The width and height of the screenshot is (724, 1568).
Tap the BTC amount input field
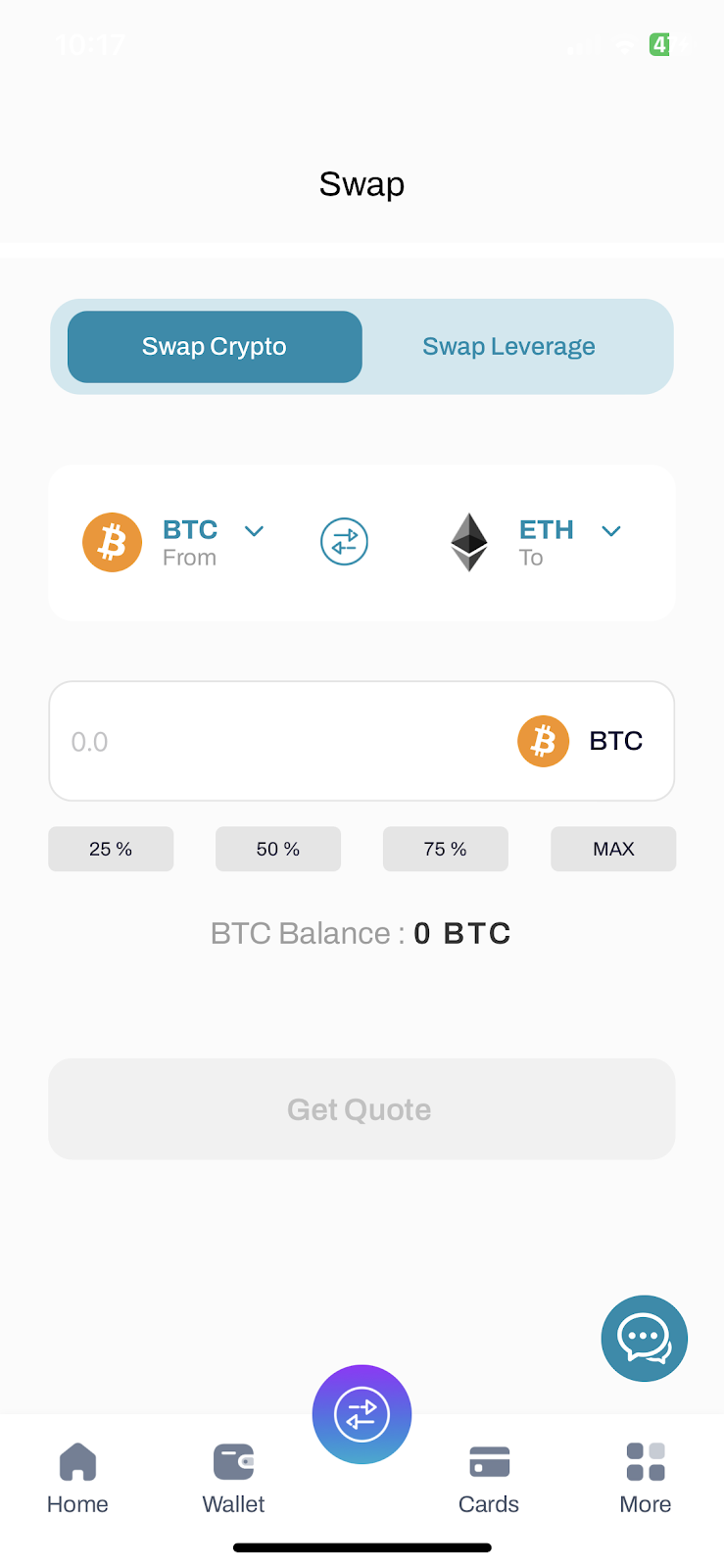click(362, 741)
